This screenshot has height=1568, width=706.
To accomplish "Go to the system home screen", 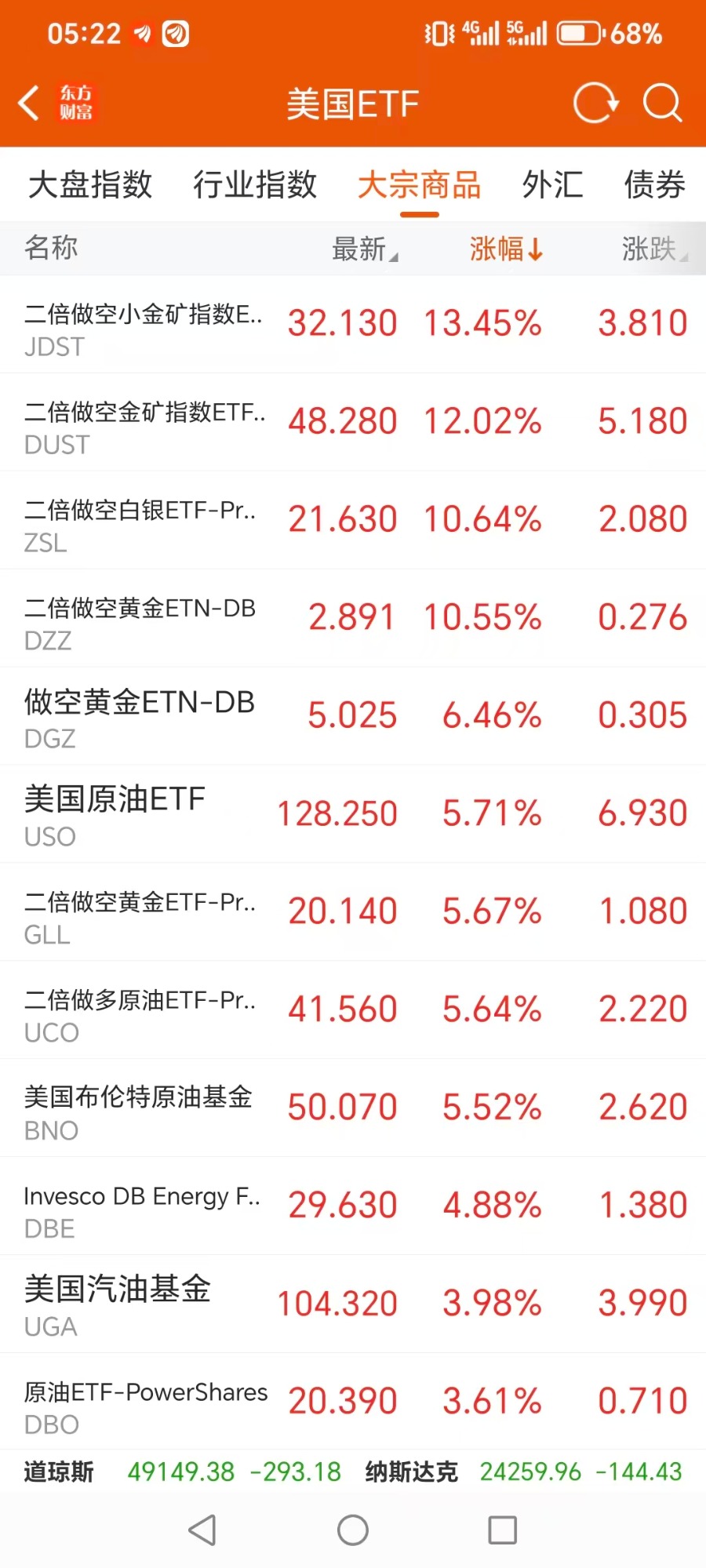I will [x=353, y=1530].
